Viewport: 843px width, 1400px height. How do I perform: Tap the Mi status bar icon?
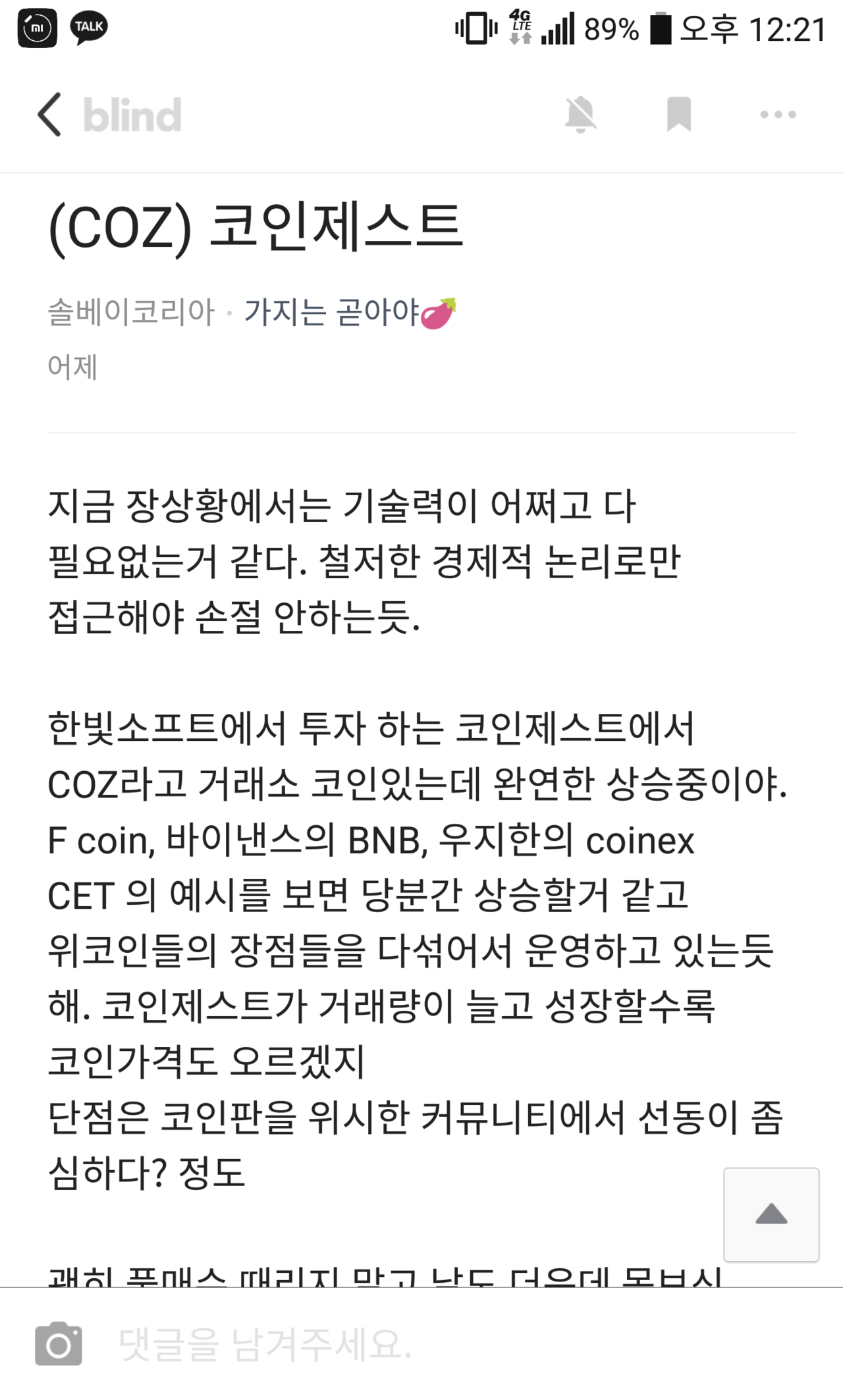pyautogui.click(x=36, y=27)
